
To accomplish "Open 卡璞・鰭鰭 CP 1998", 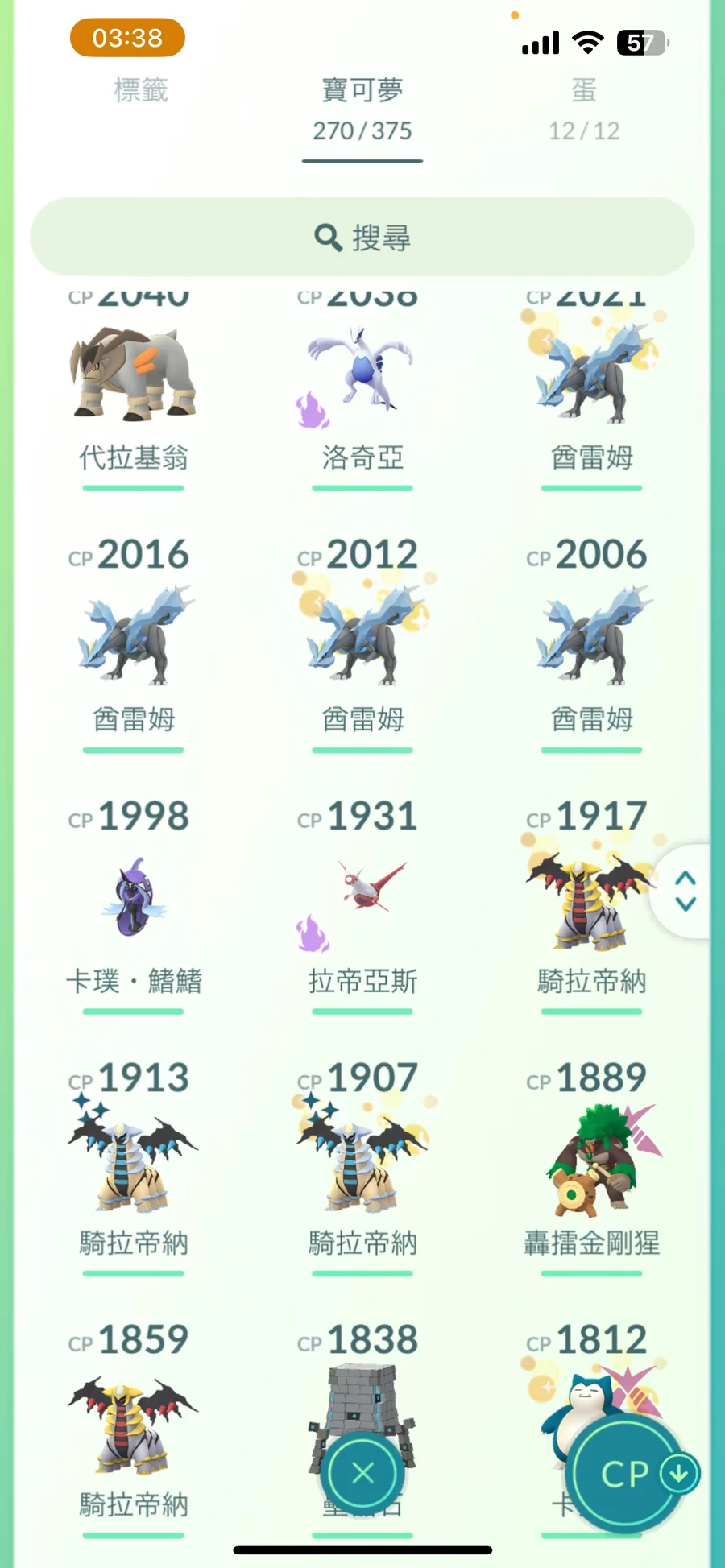I will pyautogui.click(x=133, y=898).
